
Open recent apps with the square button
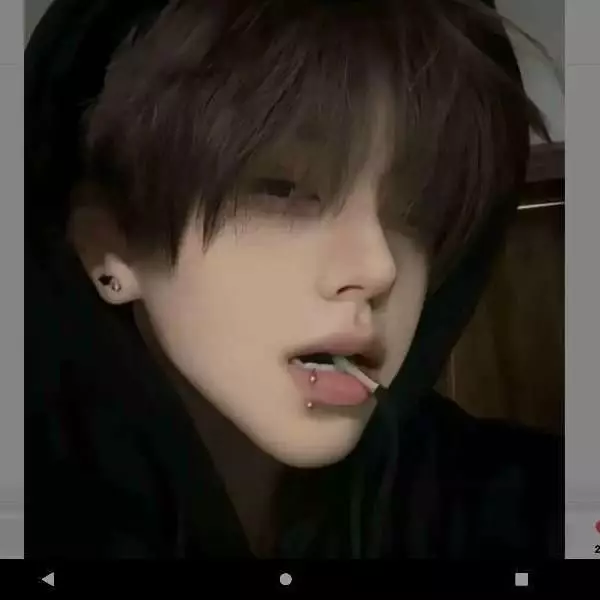point(521,579)
